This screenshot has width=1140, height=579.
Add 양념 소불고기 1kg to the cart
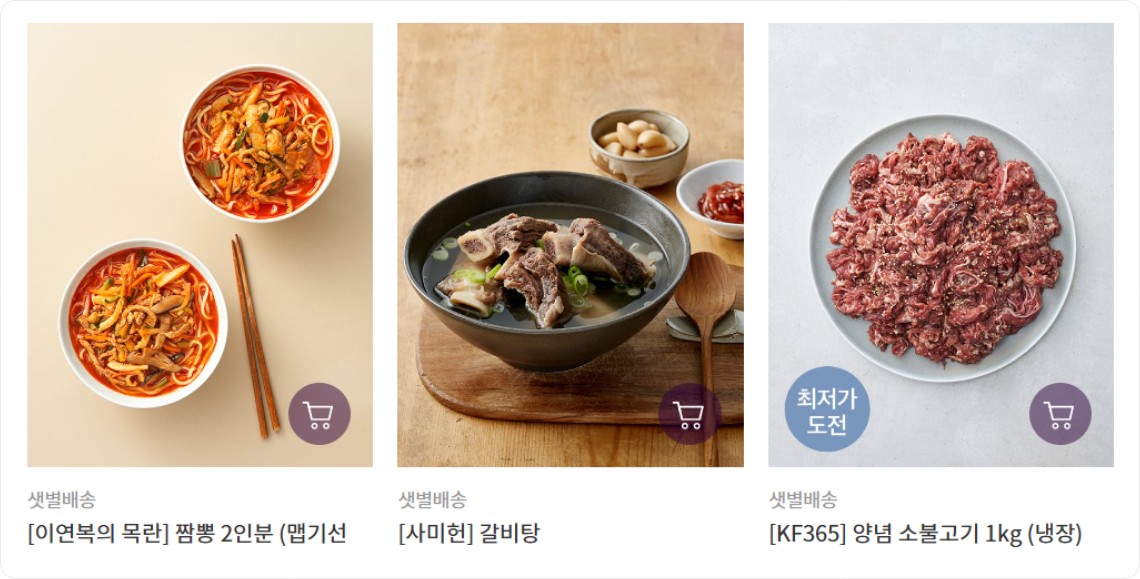[1060, 414]
